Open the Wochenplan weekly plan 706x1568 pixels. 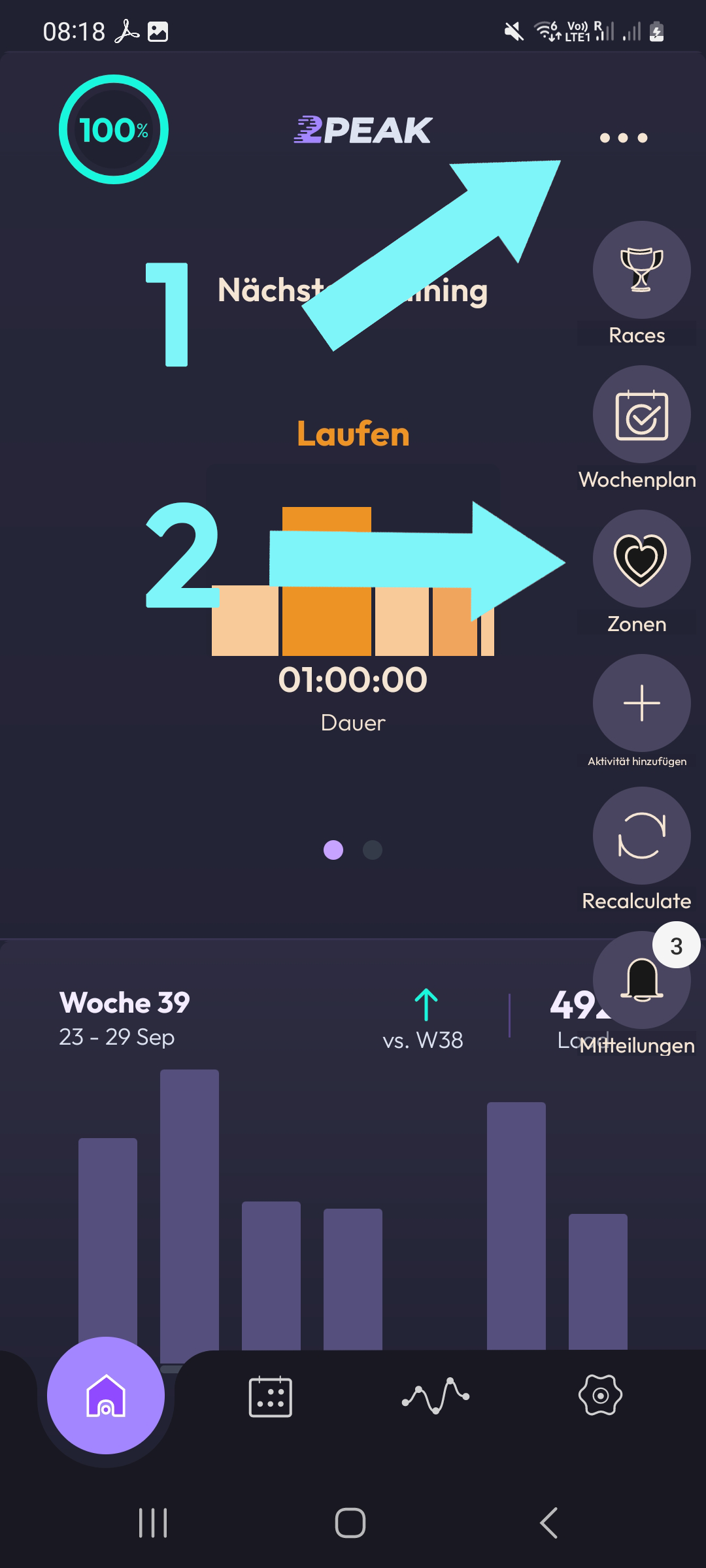[641, 415]
